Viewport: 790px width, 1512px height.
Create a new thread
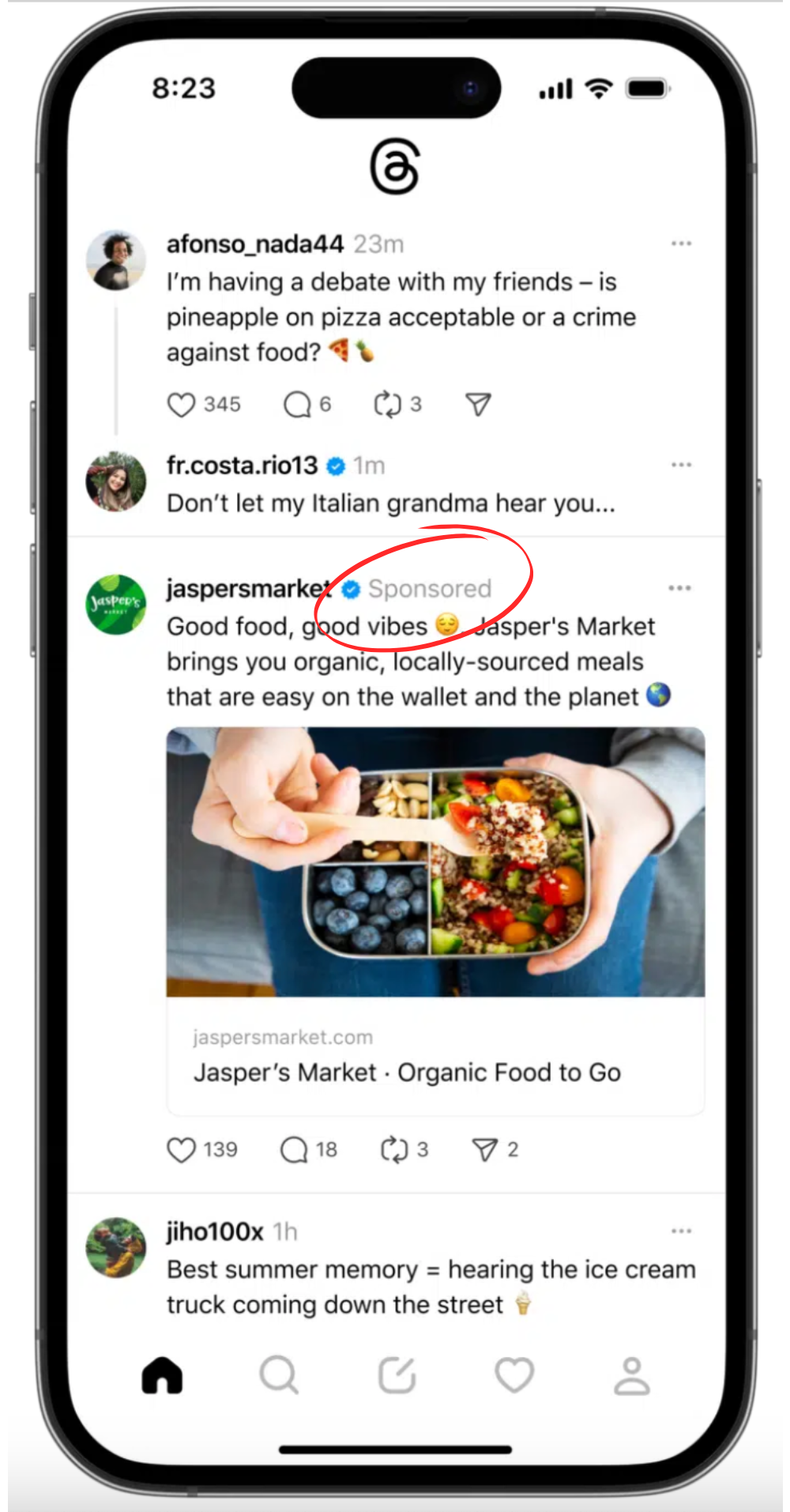pos(397,1376)
